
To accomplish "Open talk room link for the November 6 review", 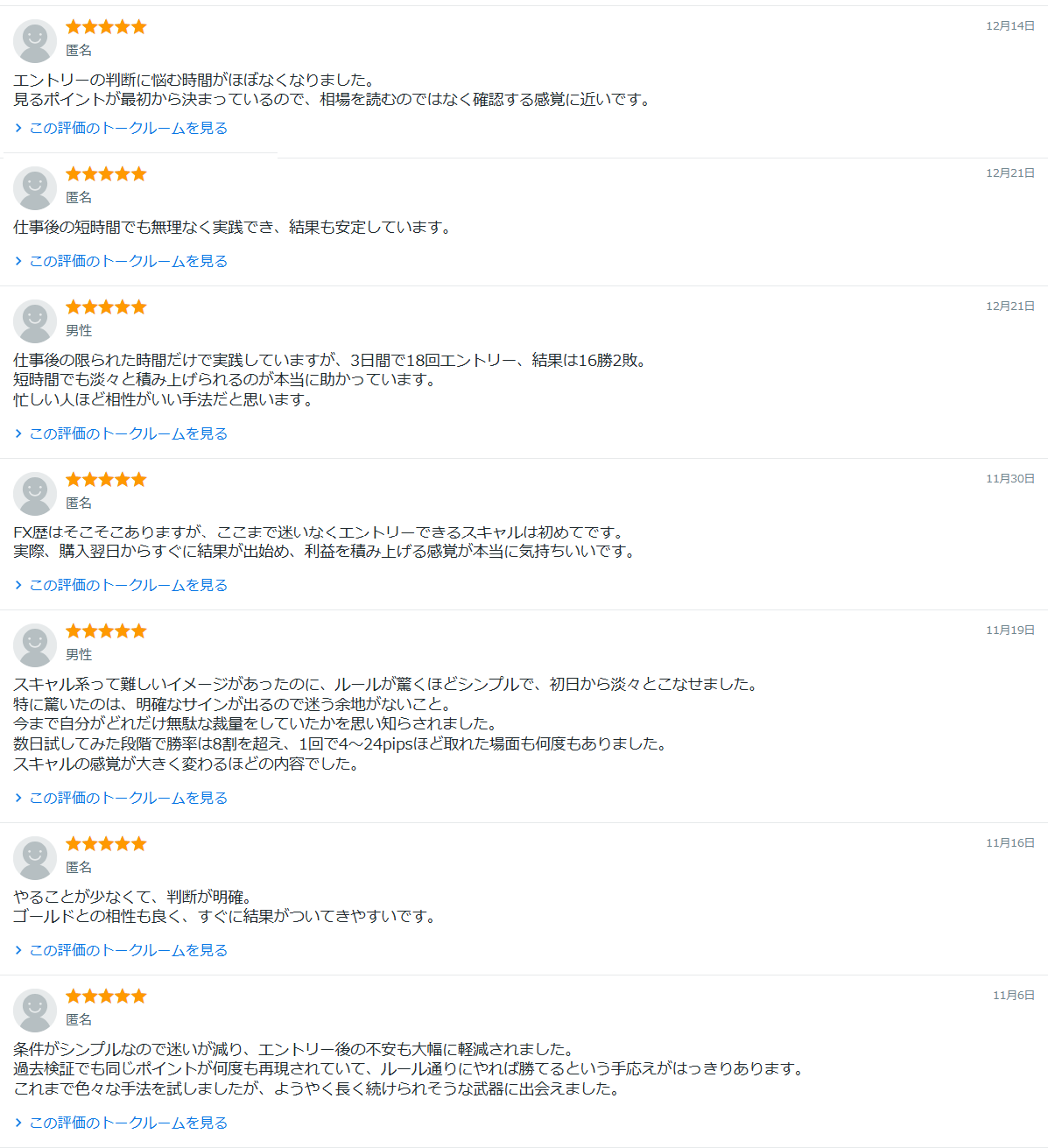I will [x=128, y=1123].
